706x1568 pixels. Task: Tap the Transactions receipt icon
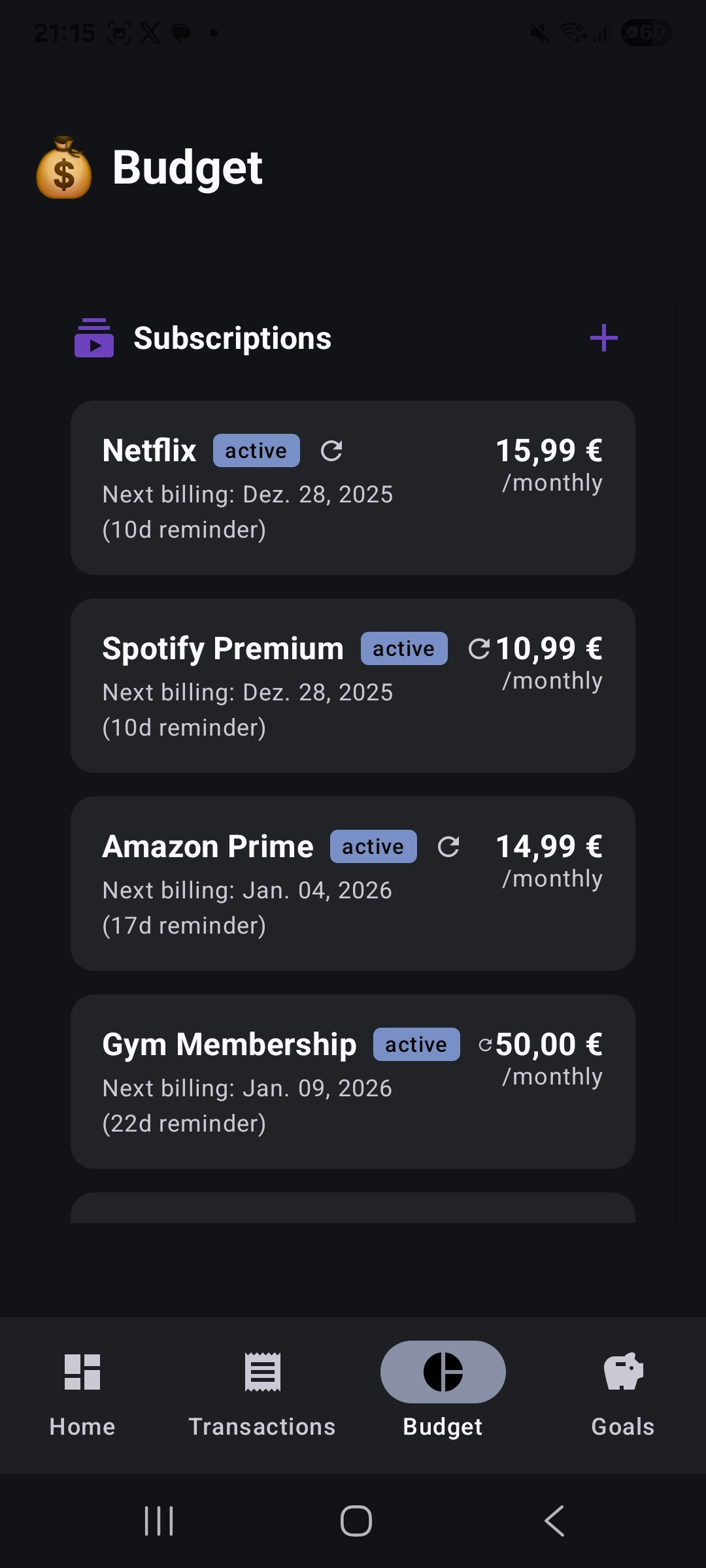261,1371
